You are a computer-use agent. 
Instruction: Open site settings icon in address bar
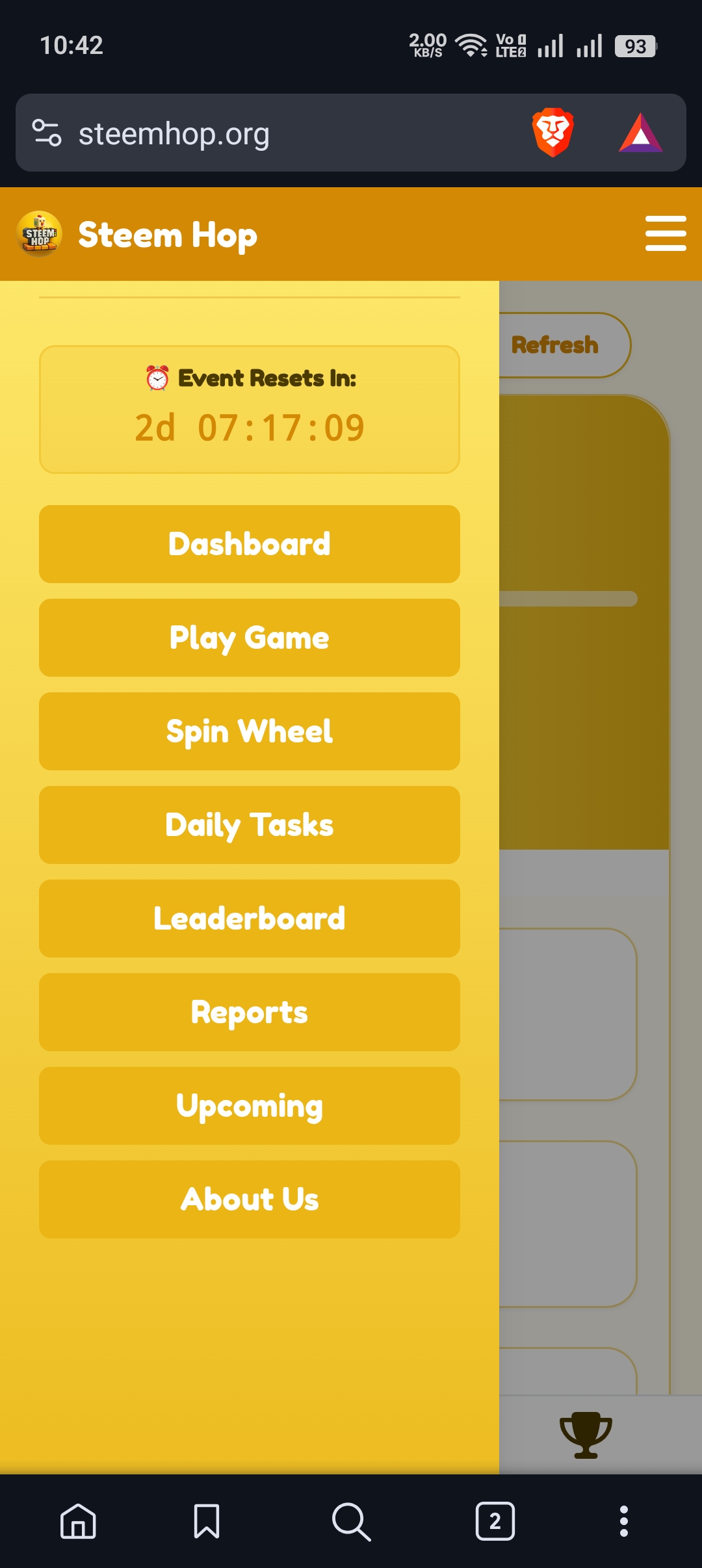point(47,133)
